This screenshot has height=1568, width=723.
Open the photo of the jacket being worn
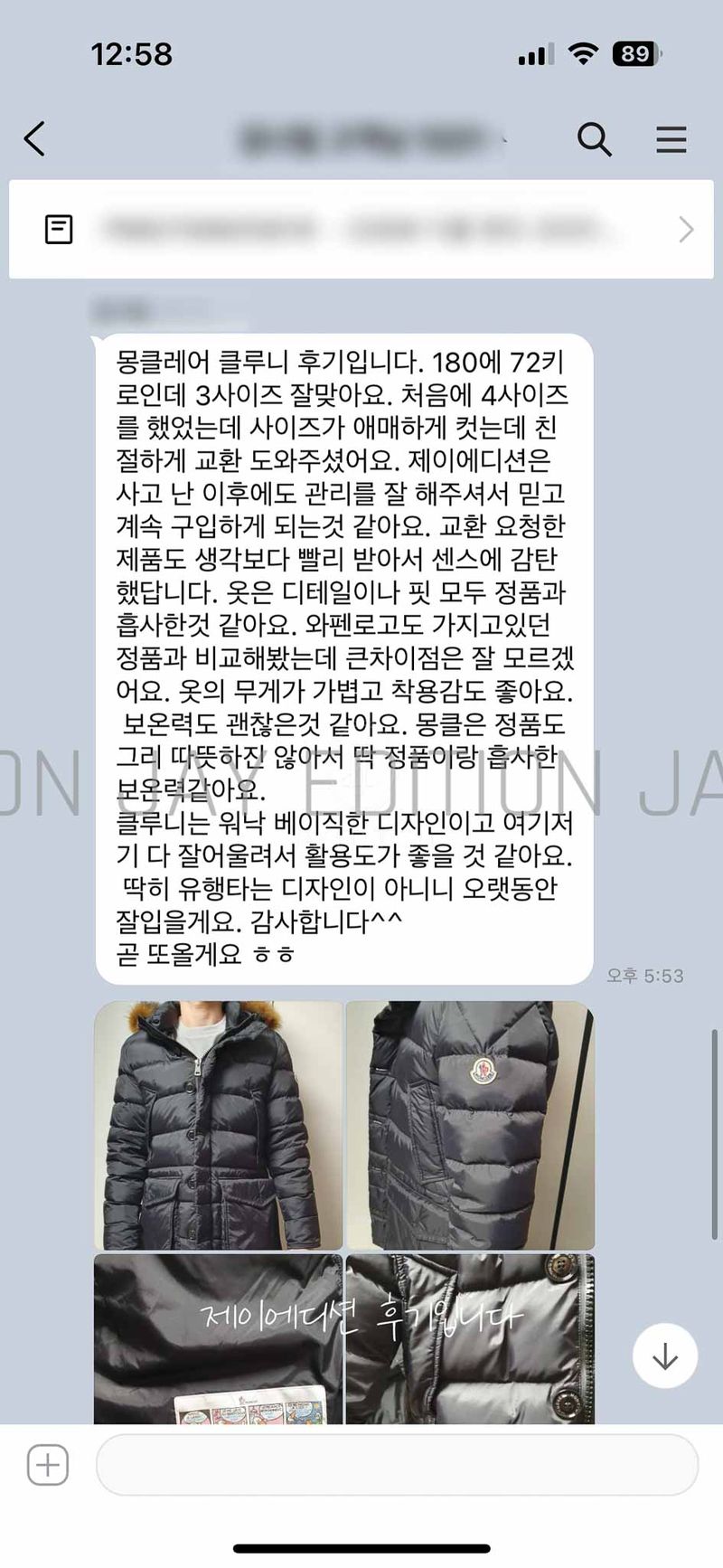[219, 1125]
